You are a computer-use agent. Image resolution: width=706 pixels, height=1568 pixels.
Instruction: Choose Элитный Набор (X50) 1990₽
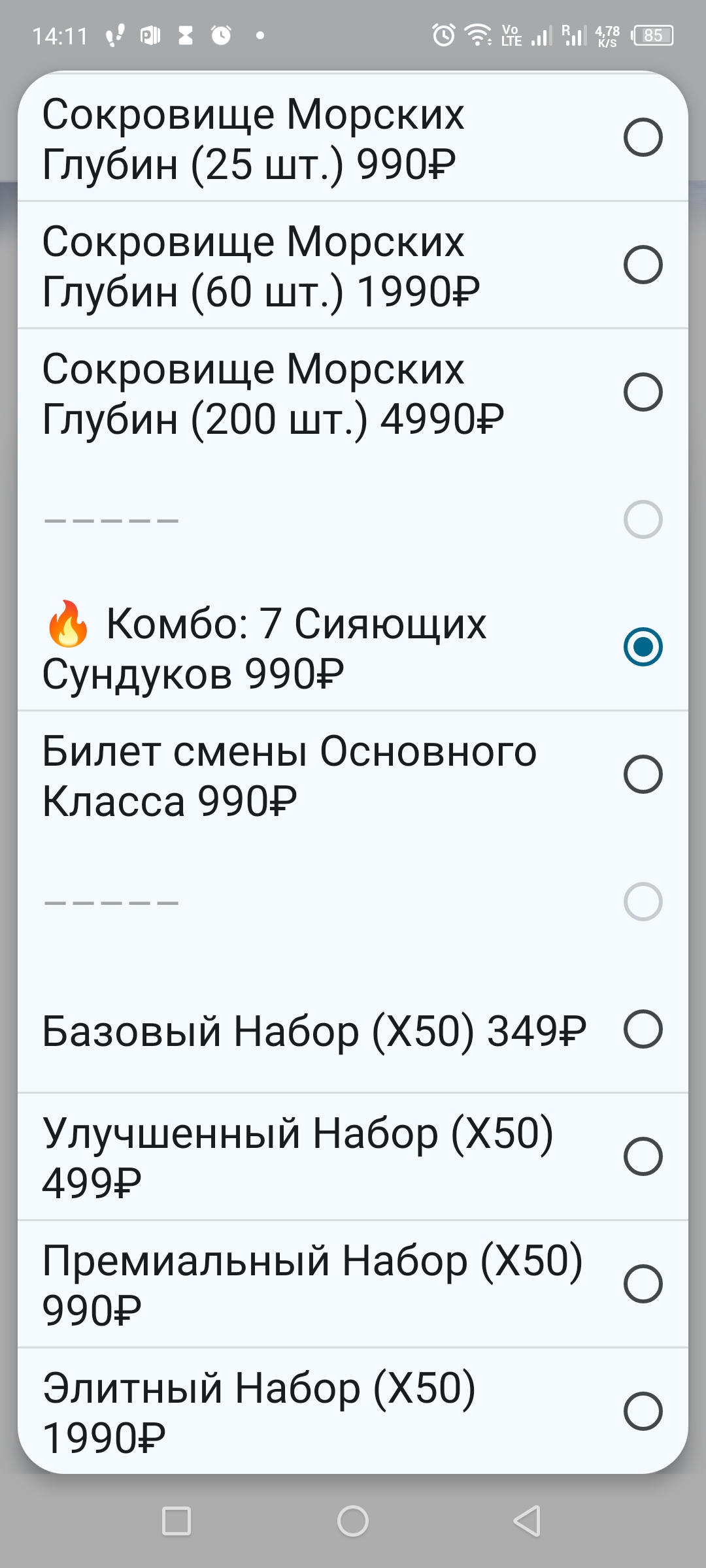(353, 1411)
